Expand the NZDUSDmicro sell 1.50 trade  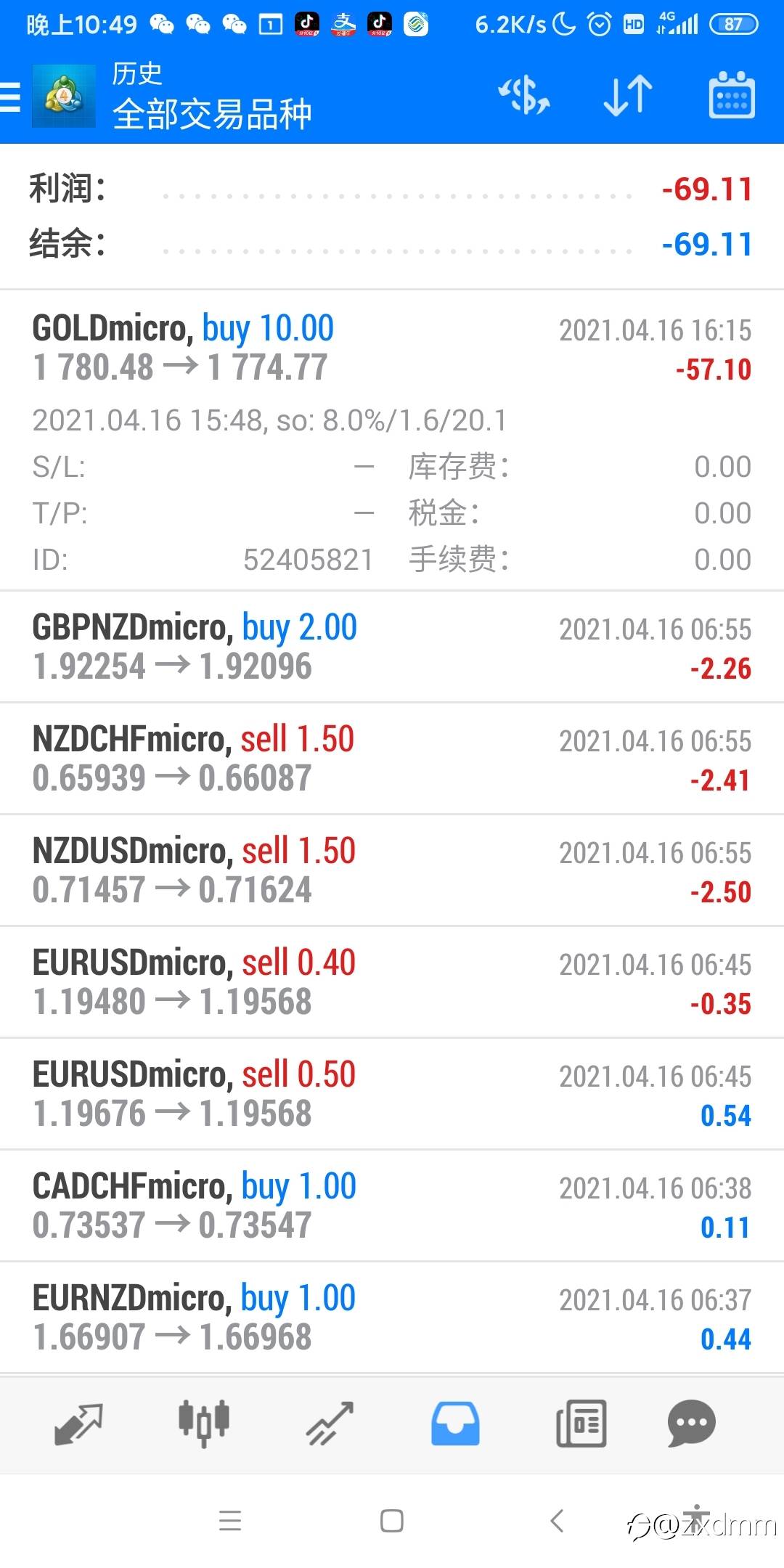(x=392, y=870)
